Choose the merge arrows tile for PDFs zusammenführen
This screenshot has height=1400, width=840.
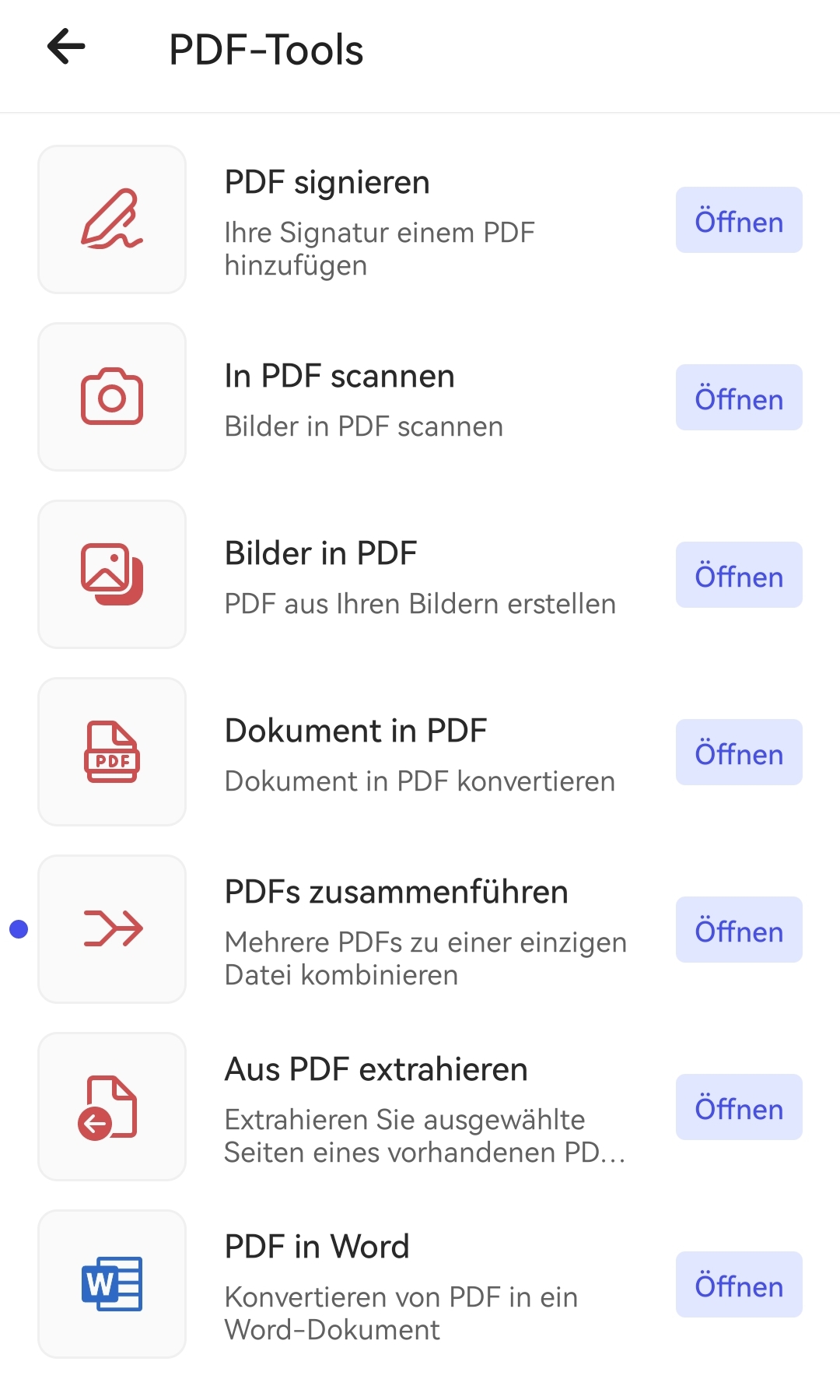pyautogui.click(x=112, y=929)
